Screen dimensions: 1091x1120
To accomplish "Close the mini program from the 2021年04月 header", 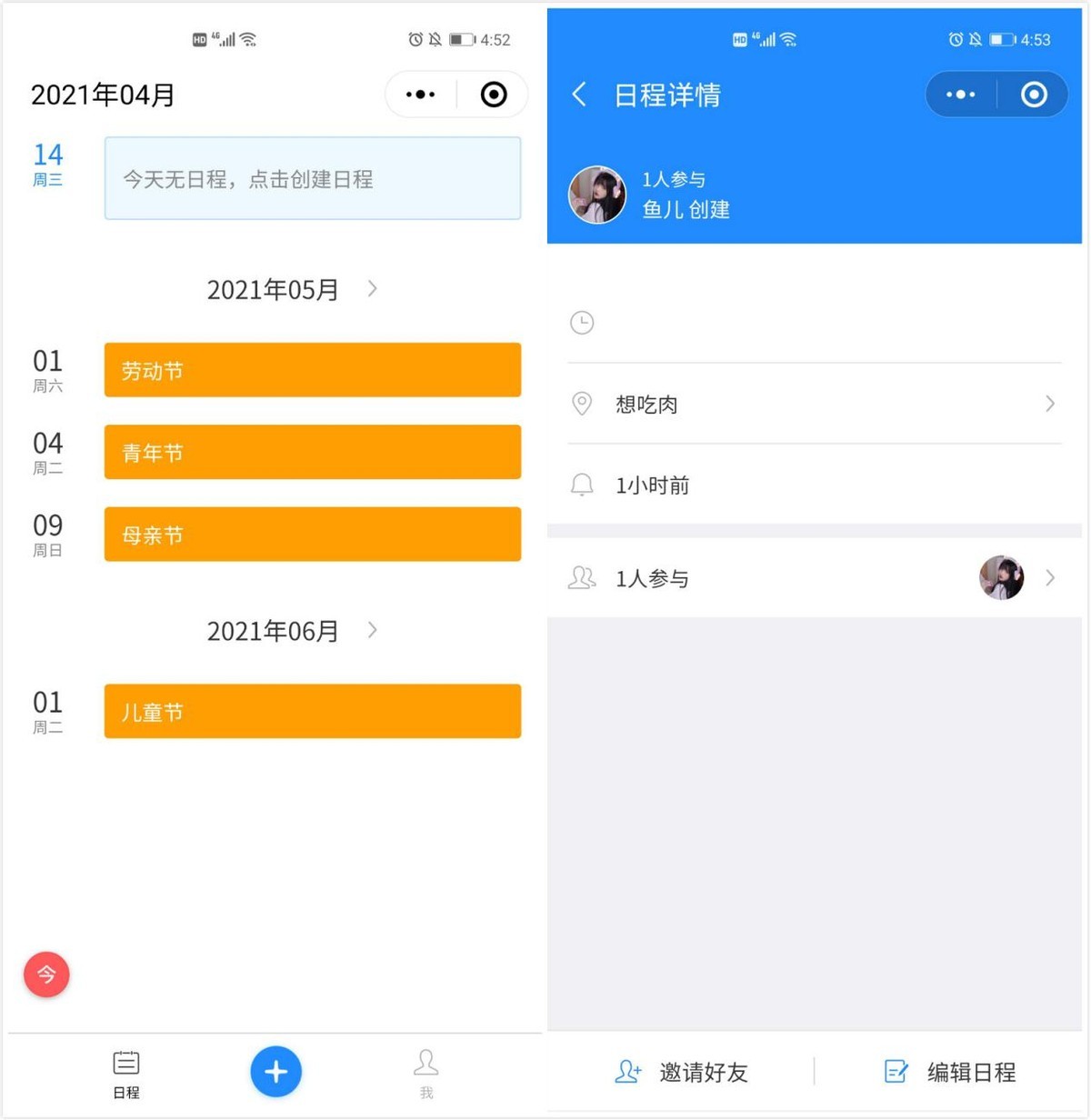I will (494, 95).
